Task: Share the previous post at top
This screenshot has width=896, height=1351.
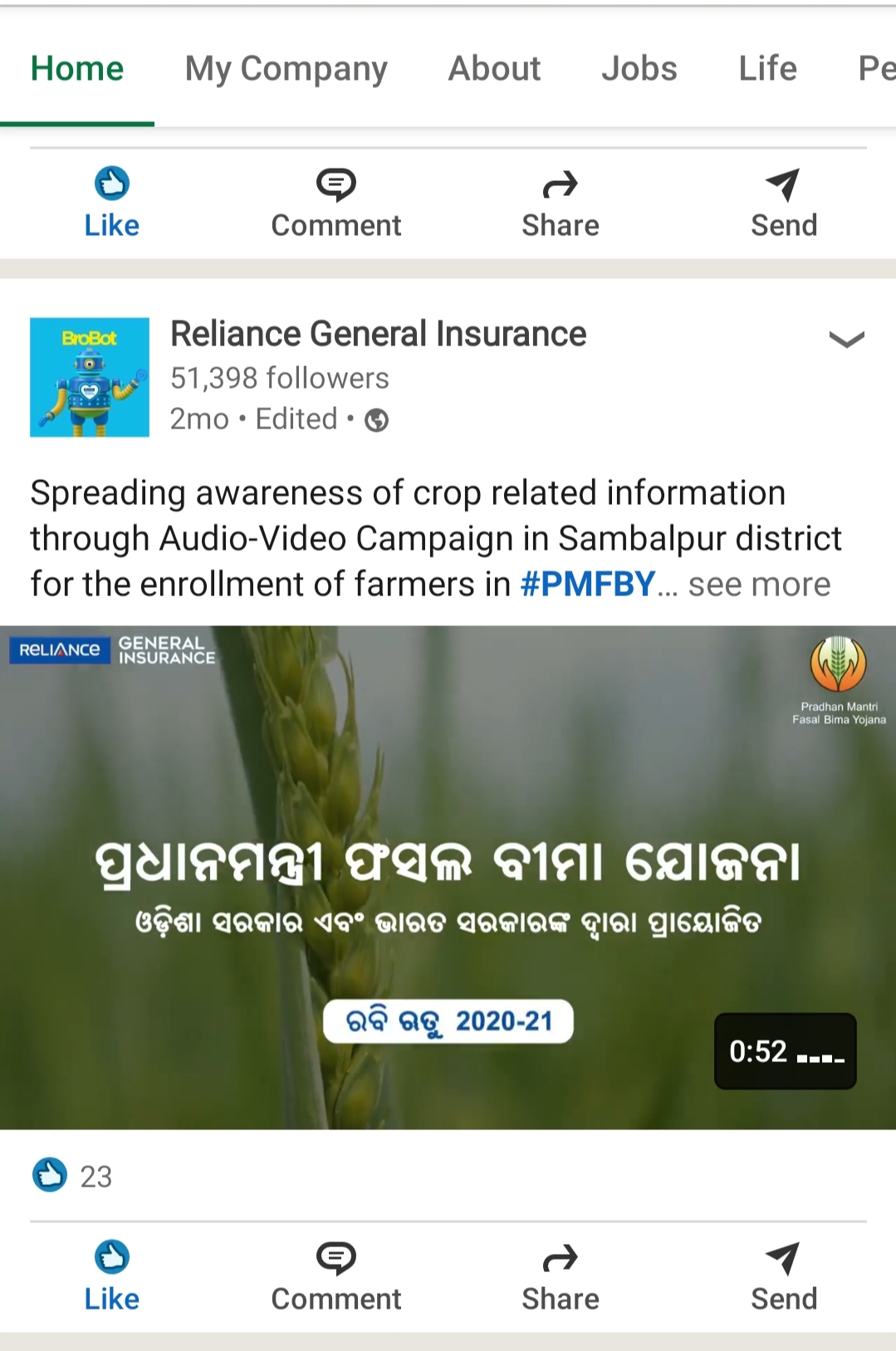Action: click(560, 203)
